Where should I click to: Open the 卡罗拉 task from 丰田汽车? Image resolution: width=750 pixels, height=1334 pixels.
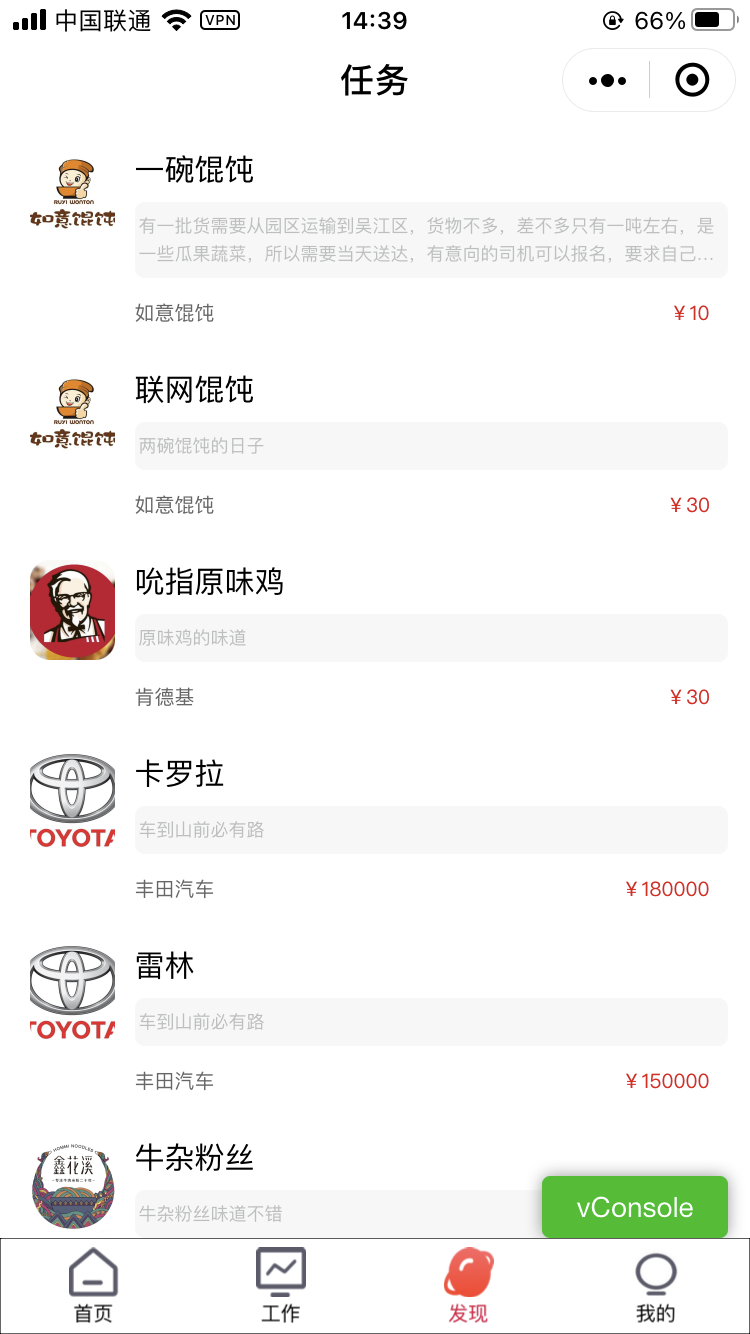tap(375, 829)
